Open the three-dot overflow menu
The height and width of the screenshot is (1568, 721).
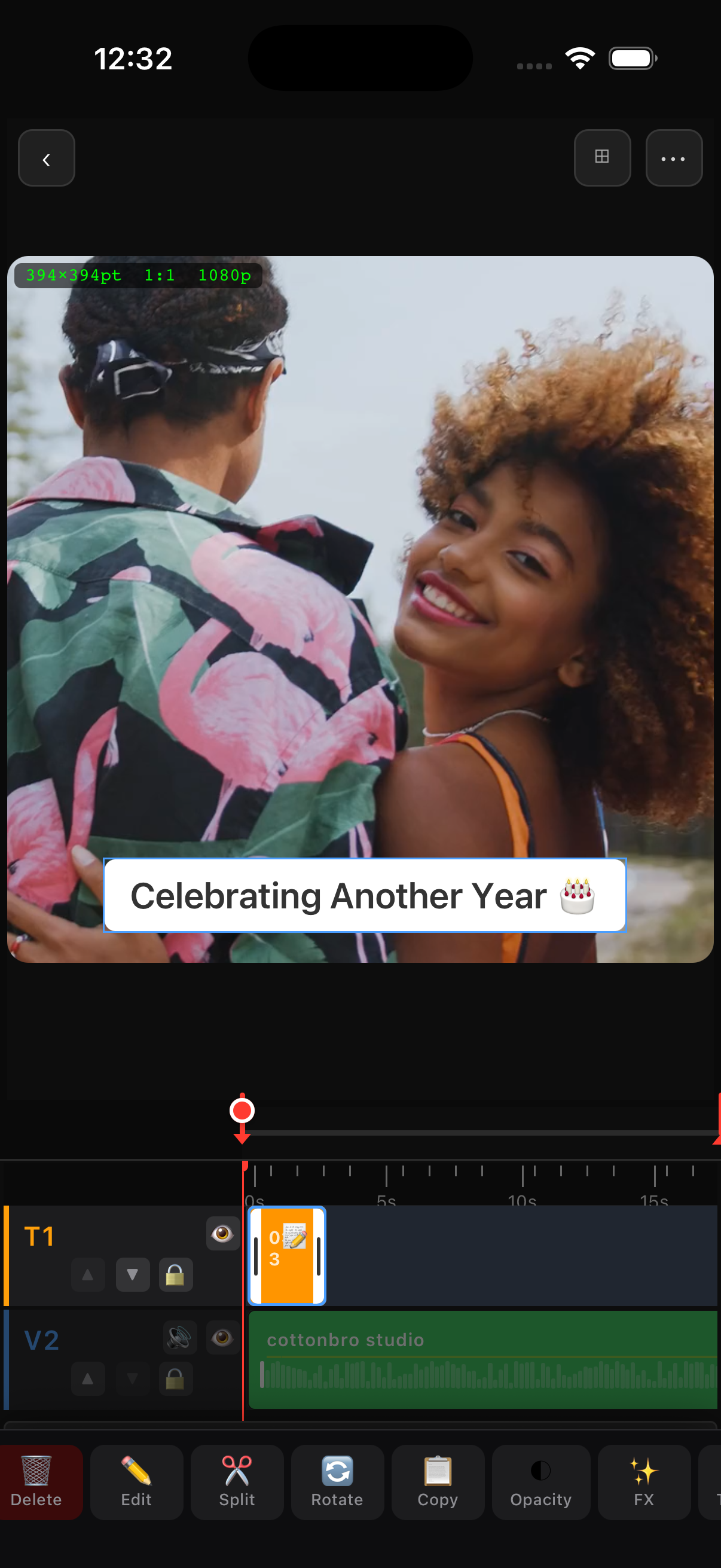(x=673, y=158)
